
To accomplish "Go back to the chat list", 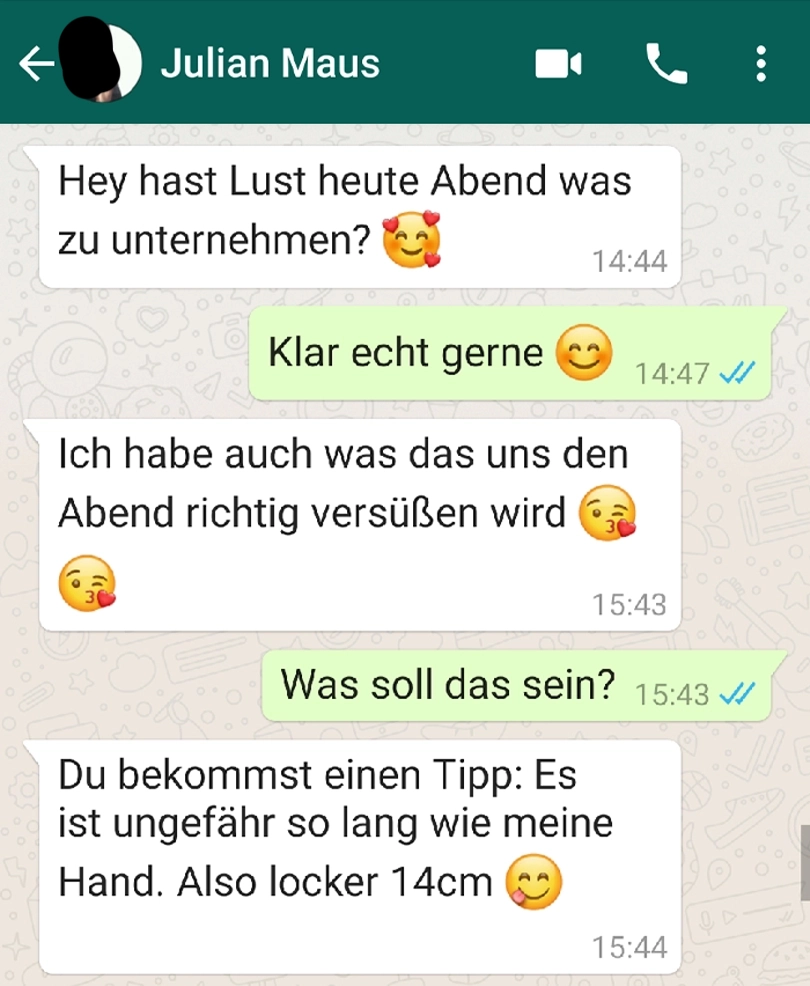I will pos(36,64).
